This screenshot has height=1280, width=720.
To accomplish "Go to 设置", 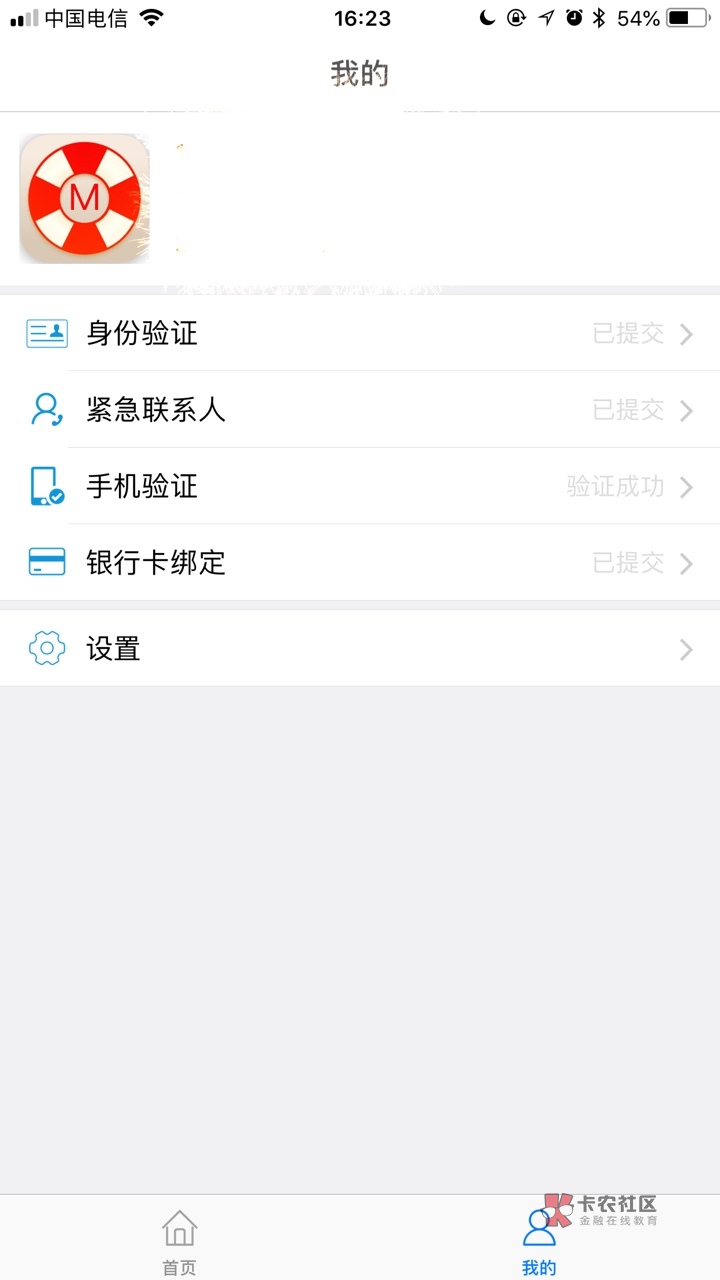I will pos(360,648).
